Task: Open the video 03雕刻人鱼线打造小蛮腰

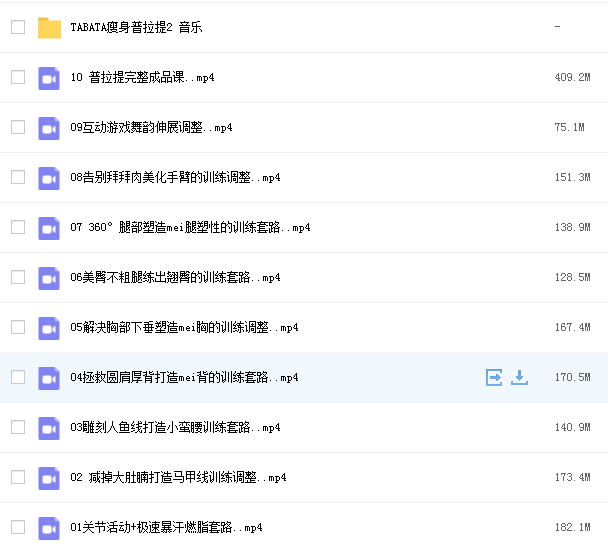Action: point(175,428)
